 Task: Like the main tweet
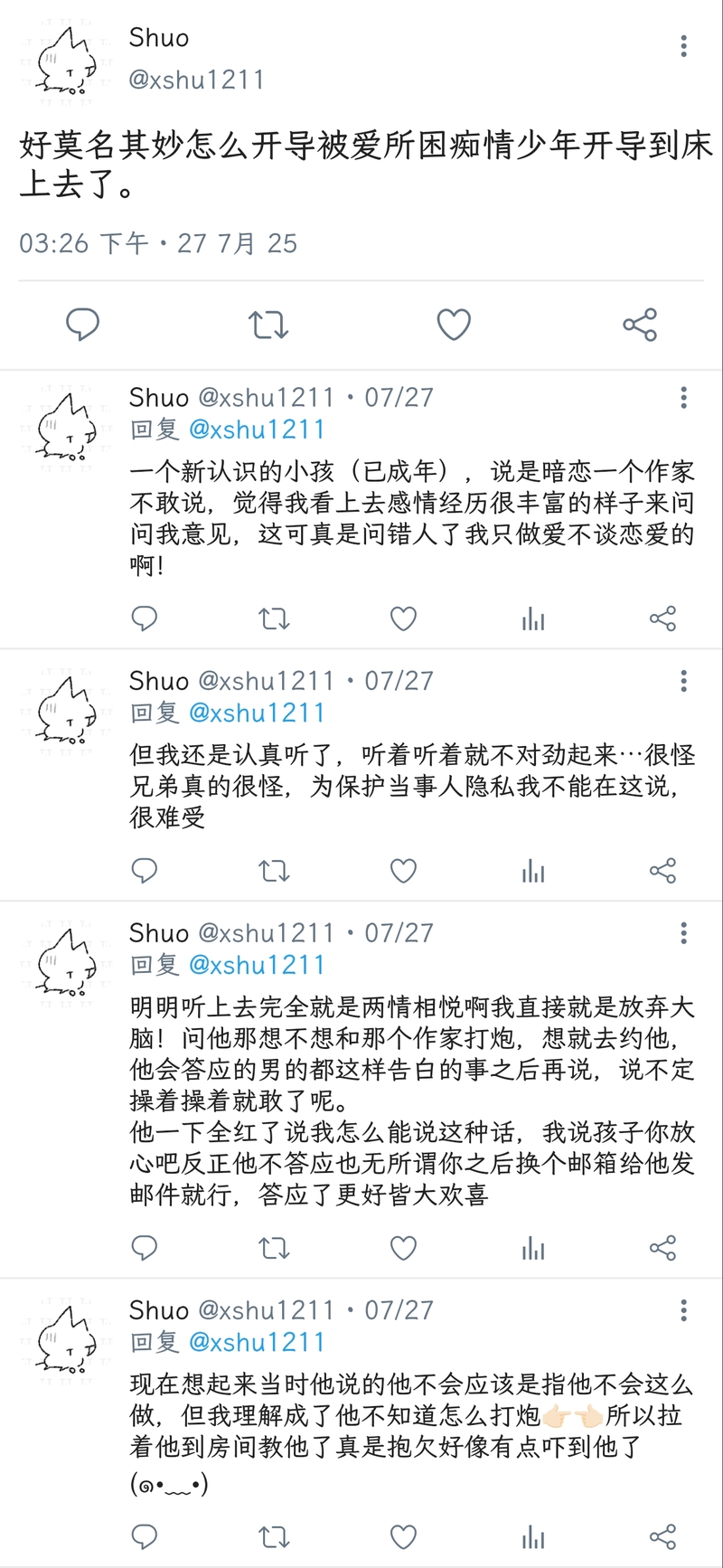point(454,324)
